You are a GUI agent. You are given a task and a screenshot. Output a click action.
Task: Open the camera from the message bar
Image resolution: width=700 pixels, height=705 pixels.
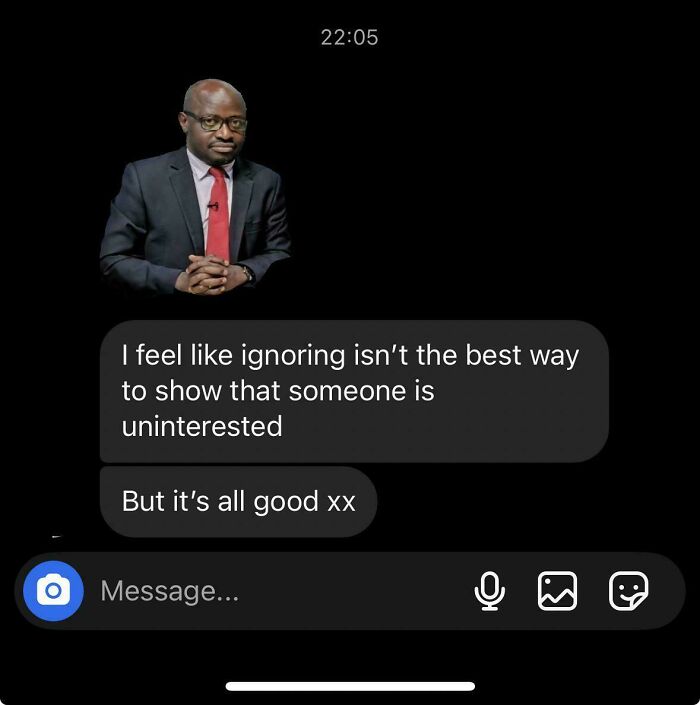53,591
